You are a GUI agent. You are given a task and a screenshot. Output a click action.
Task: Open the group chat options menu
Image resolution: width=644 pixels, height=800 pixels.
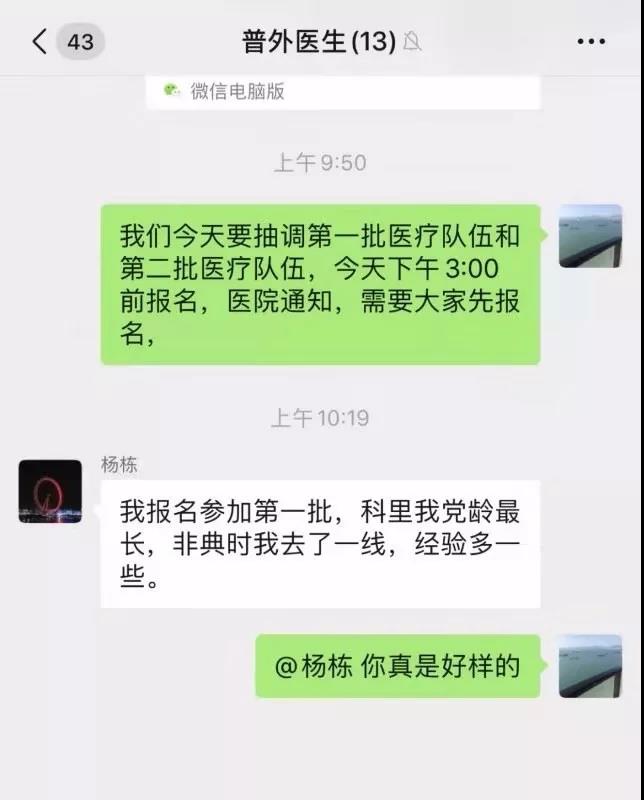[591, 42]
